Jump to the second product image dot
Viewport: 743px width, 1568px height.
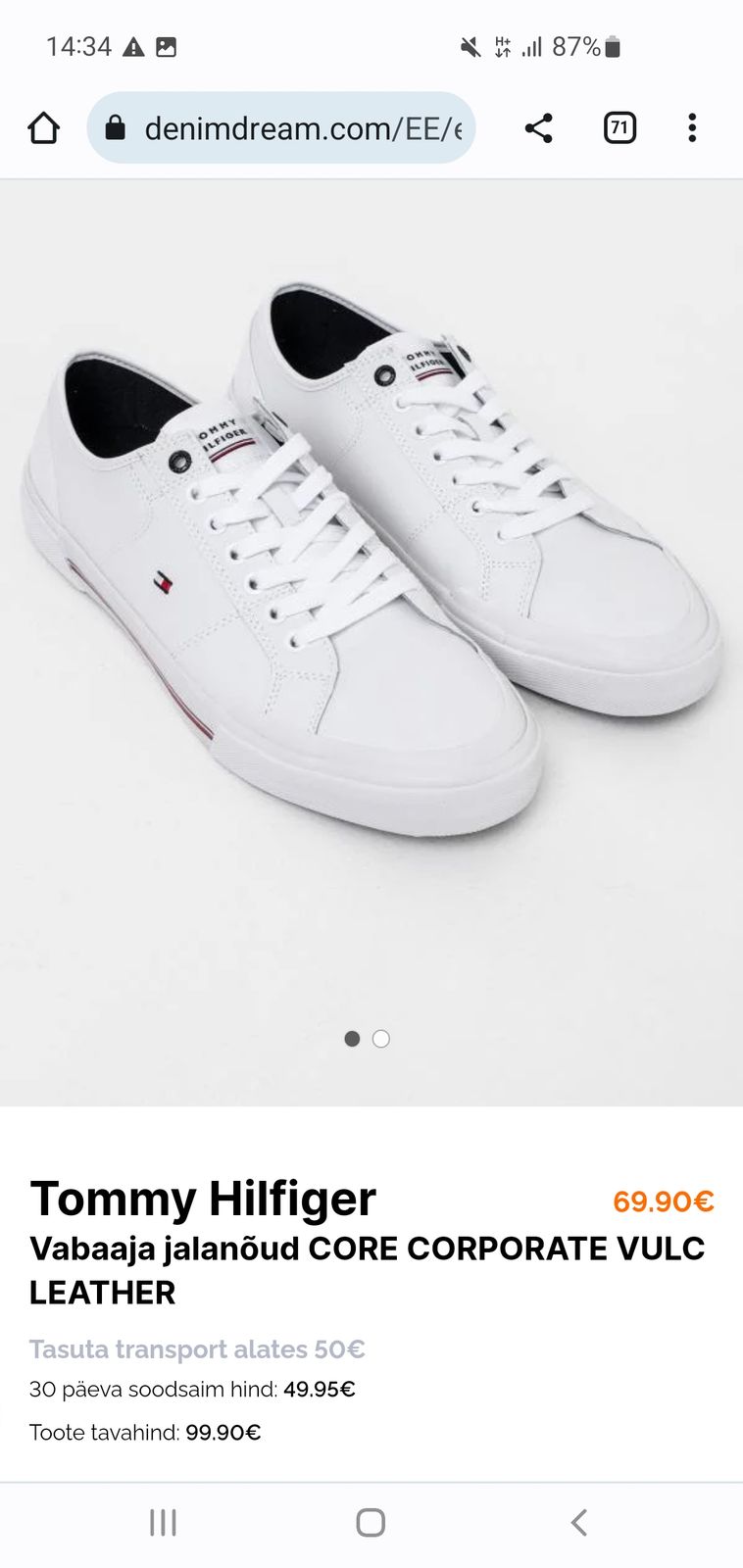[x=381, y=1039]
